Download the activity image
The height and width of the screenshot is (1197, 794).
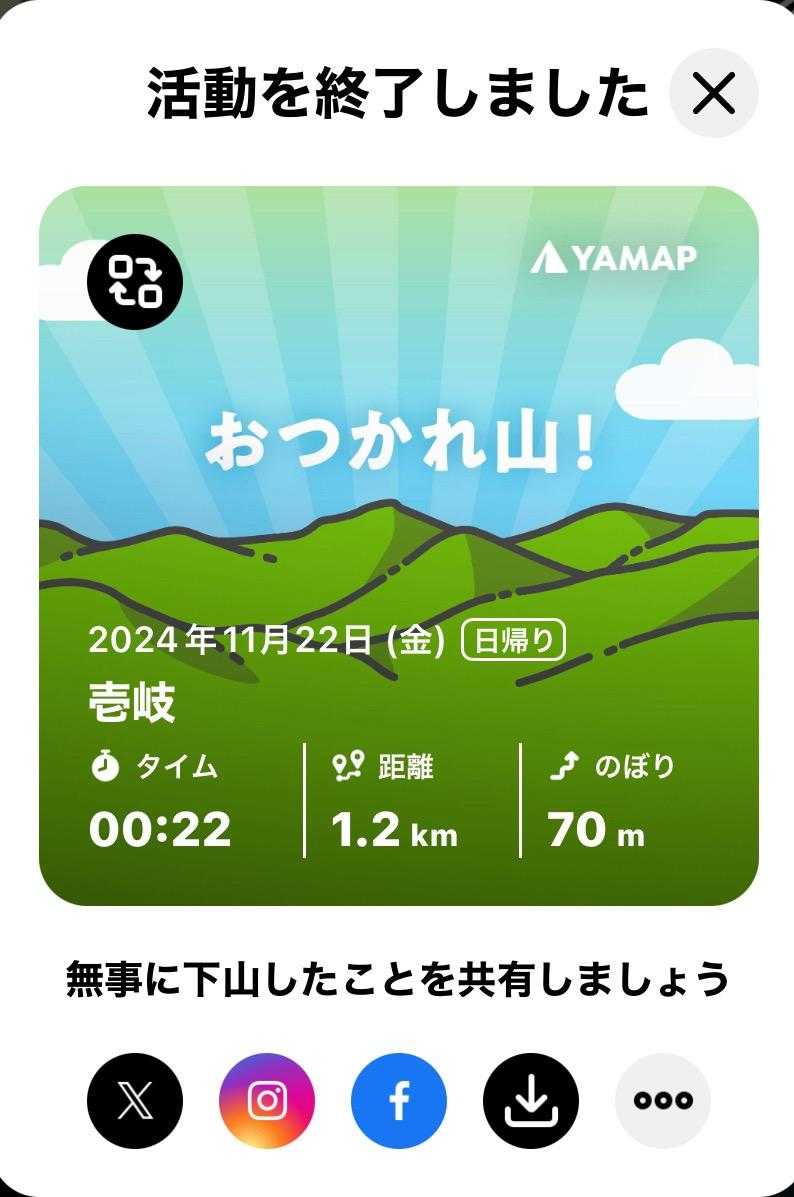531,1101
